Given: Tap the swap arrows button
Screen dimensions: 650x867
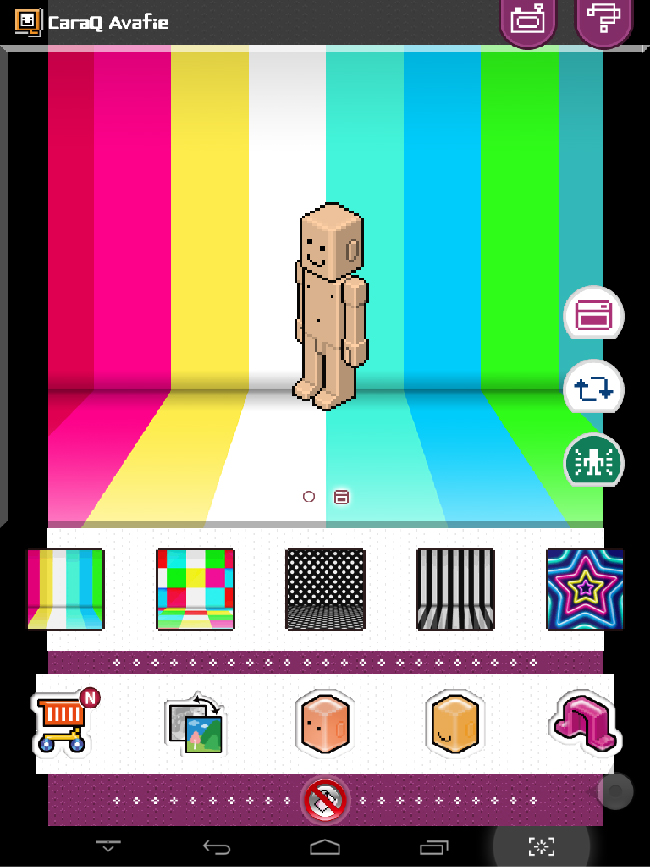Looking at the screenshot, I should (x=594, y=388).
